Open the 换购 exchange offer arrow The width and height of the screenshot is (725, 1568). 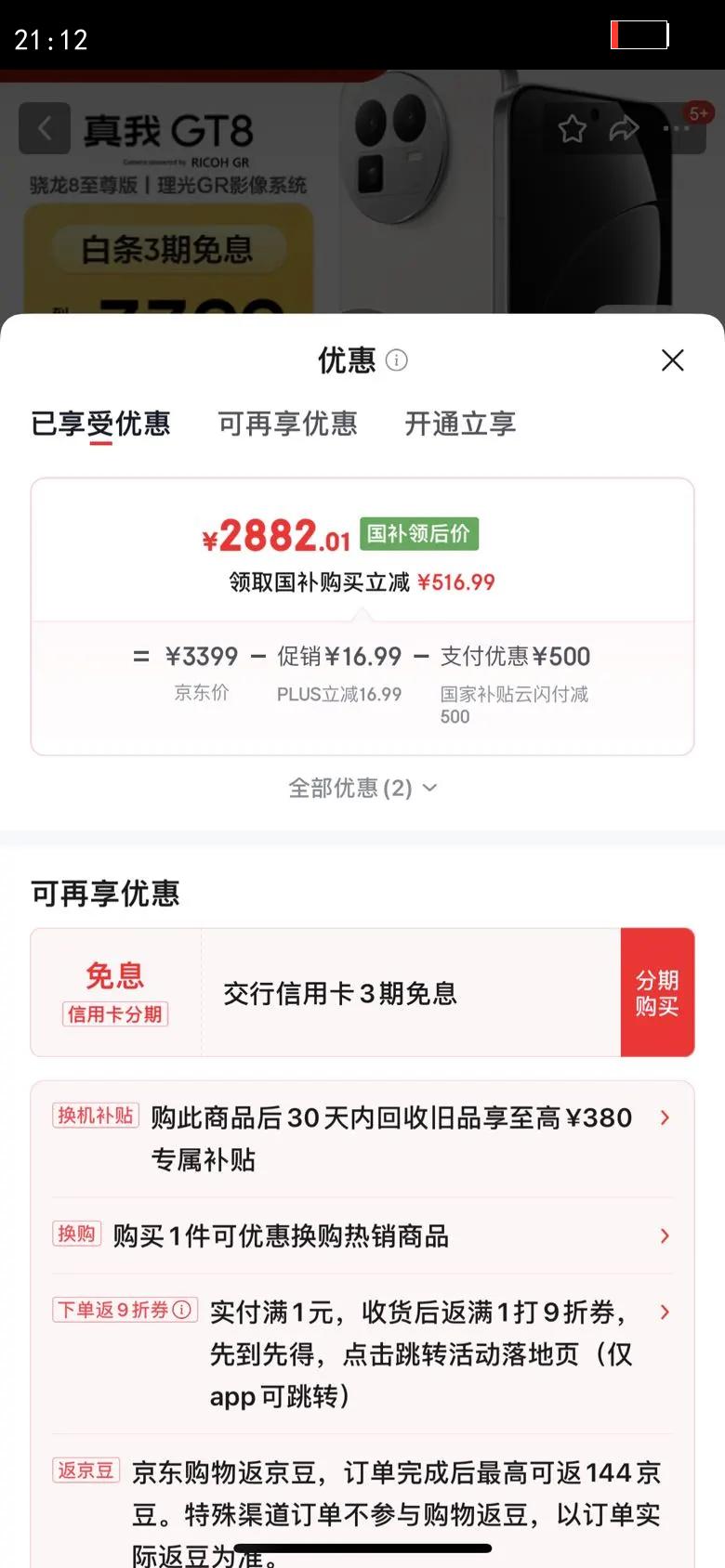pyautogui.click(x=664, y=1236)
